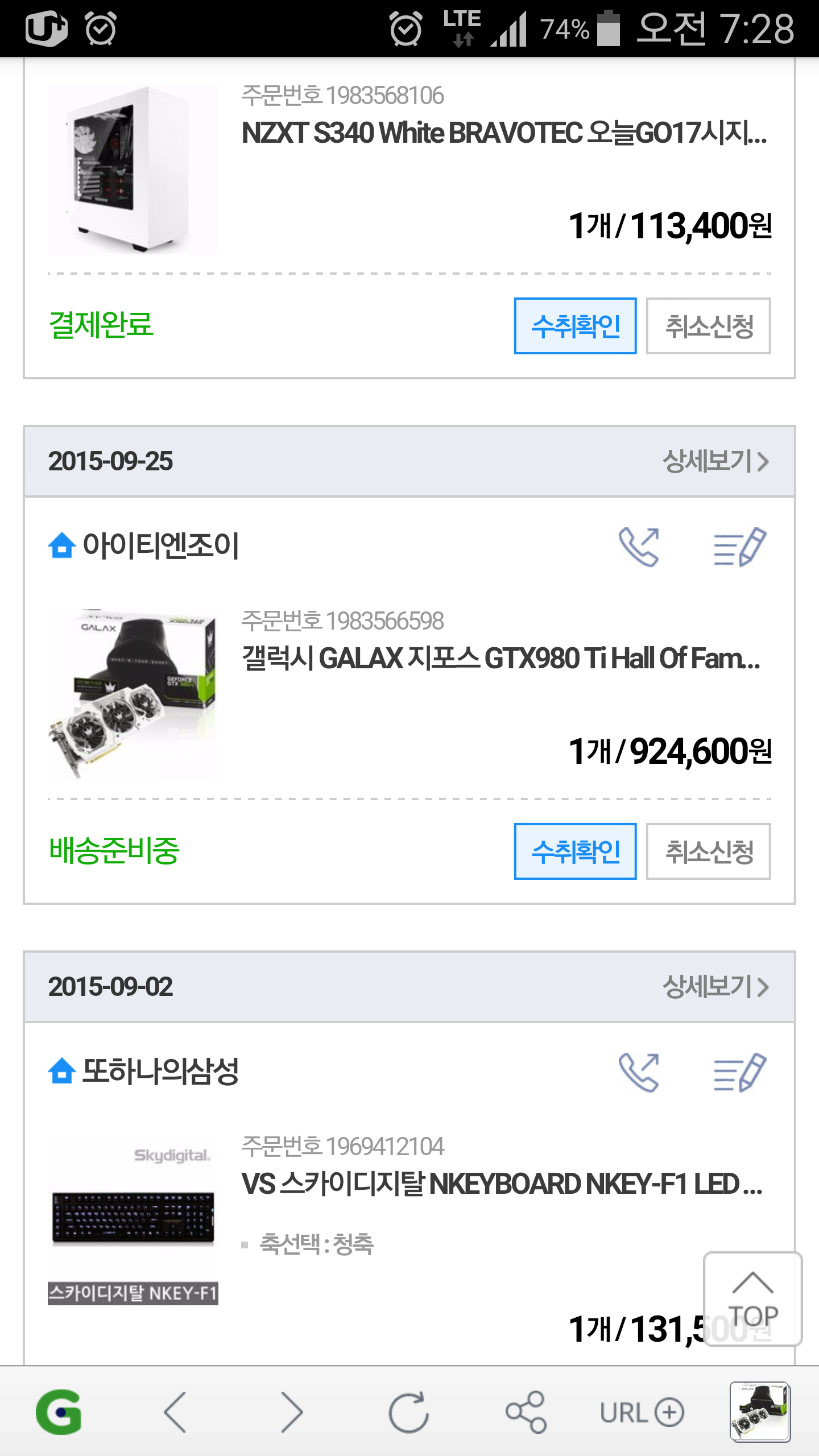The width and height of the screenshot is (819, 1456).
Task: Call seller 아이티엔조이
Action: tap(639, 547)
